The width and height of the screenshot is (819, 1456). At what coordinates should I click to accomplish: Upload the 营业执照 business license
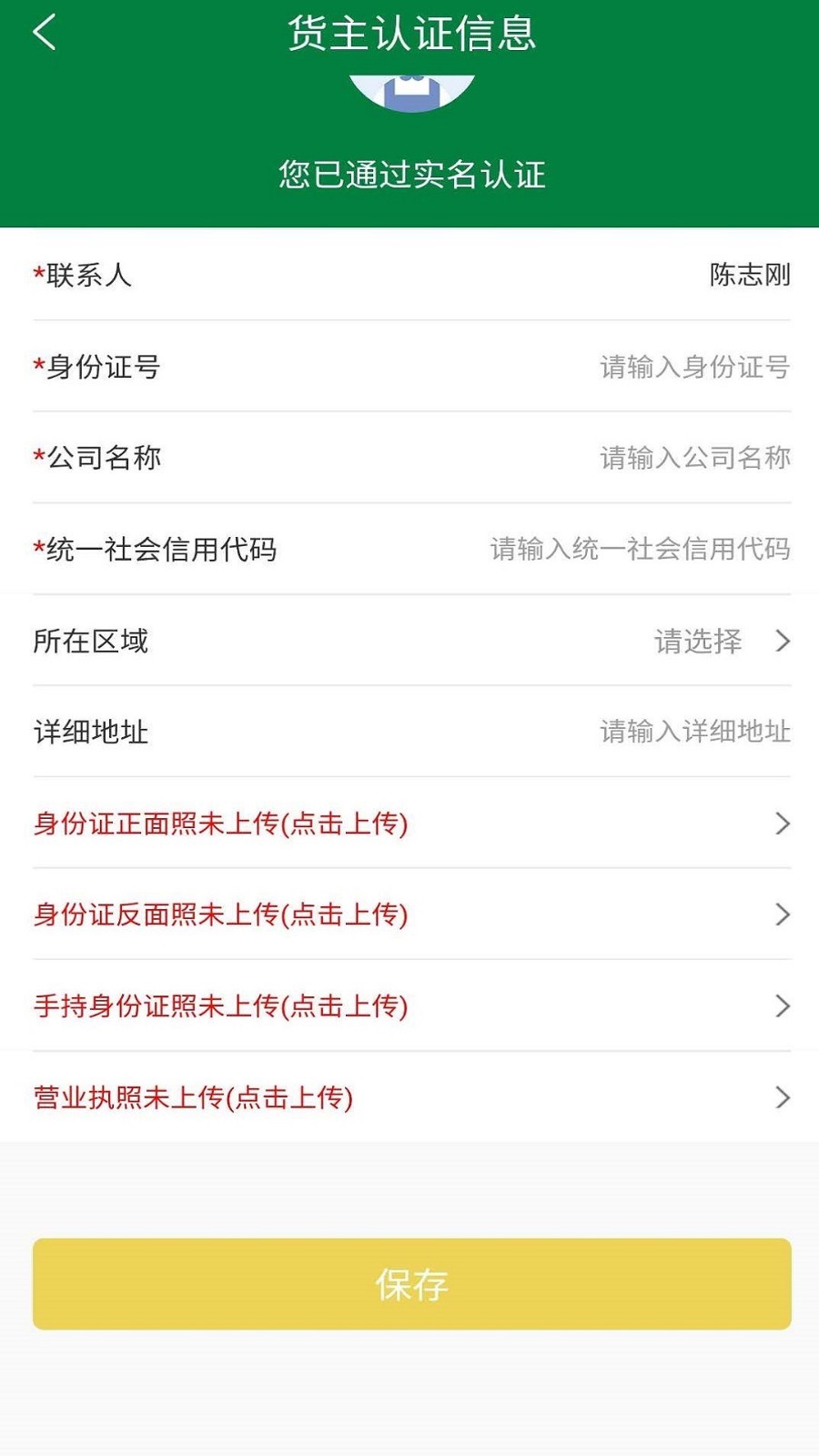point(411,1097)
